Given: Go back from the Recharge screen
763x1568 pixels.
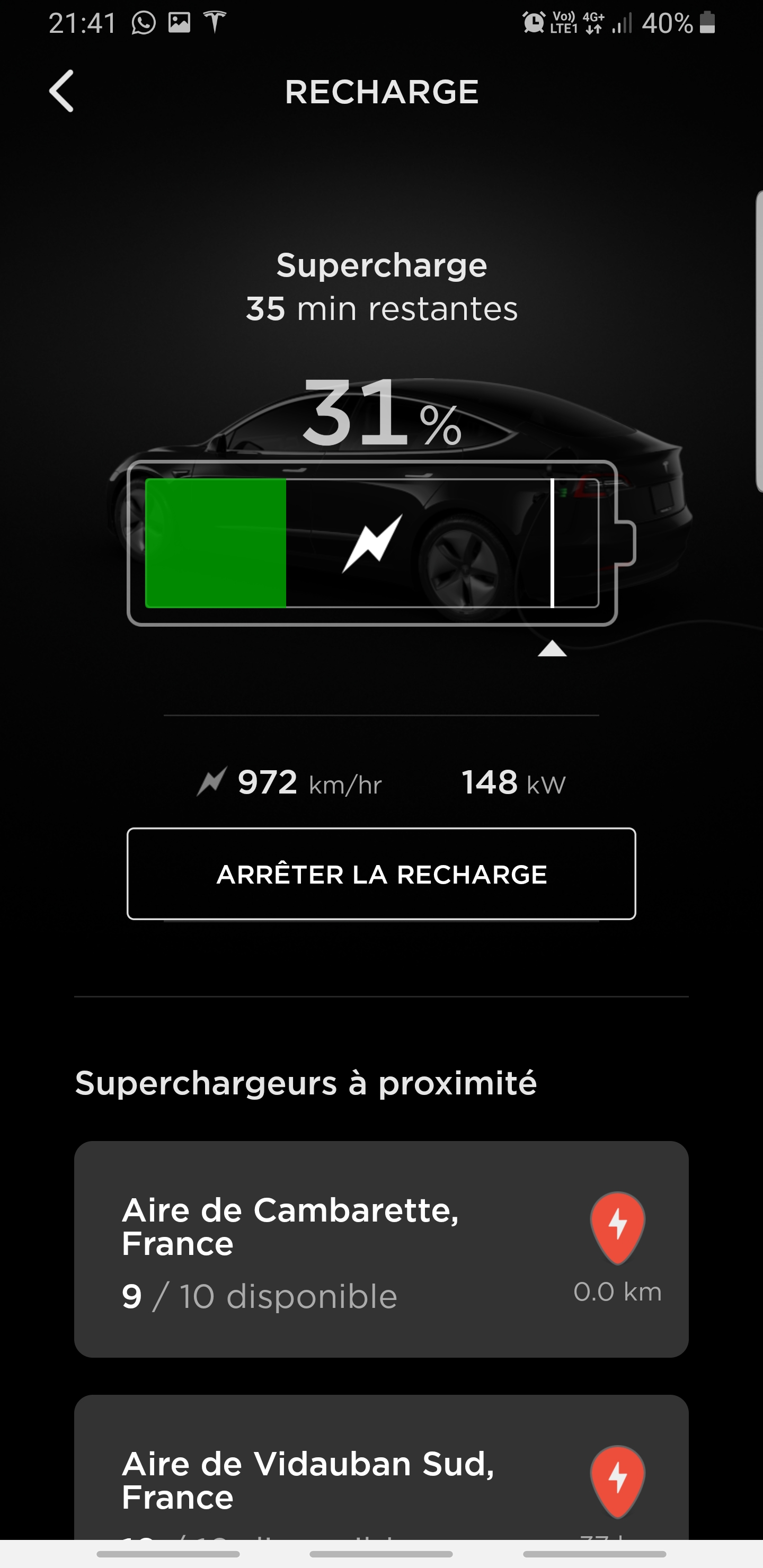Looking at the screenshot, I should [x=61, y=91].
